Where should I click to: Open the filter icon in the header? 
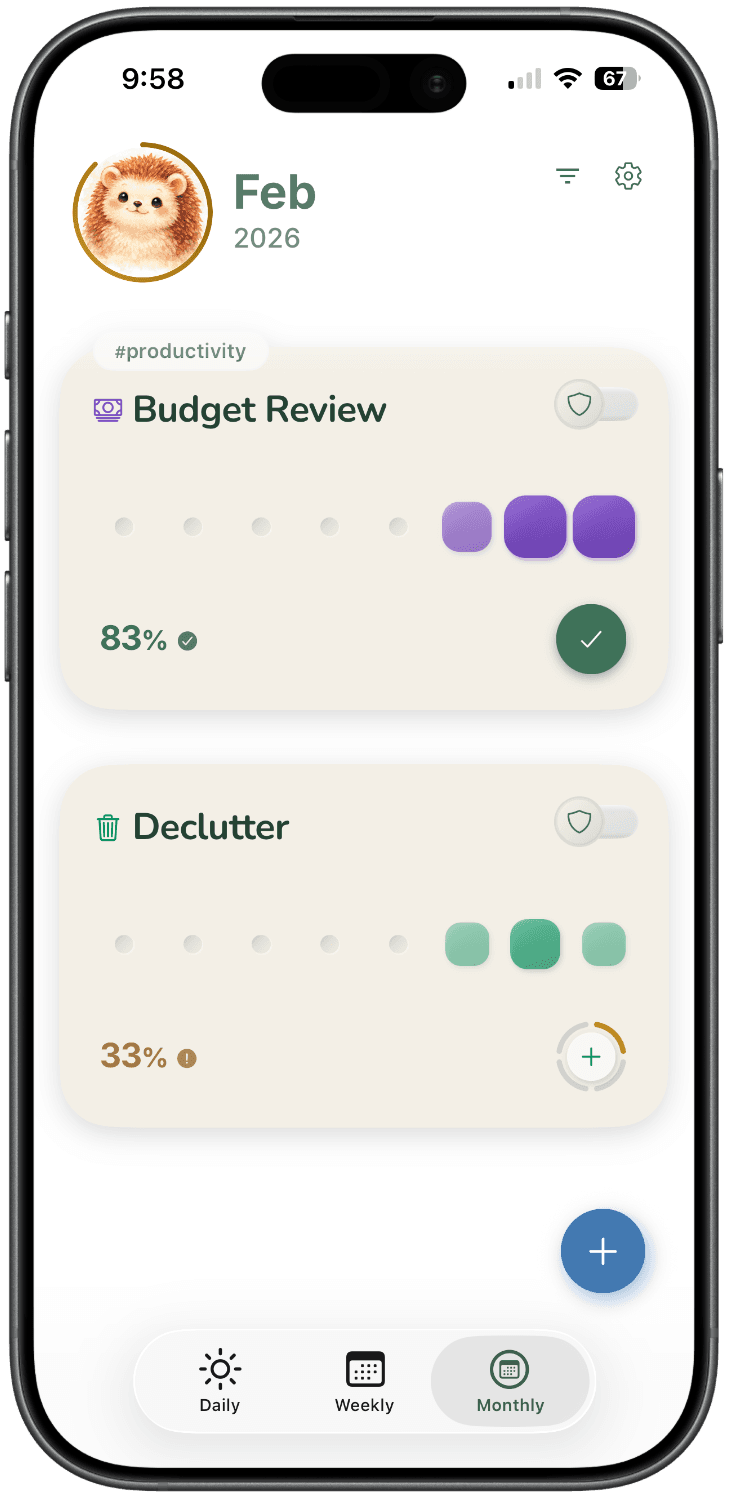point(567,176)
